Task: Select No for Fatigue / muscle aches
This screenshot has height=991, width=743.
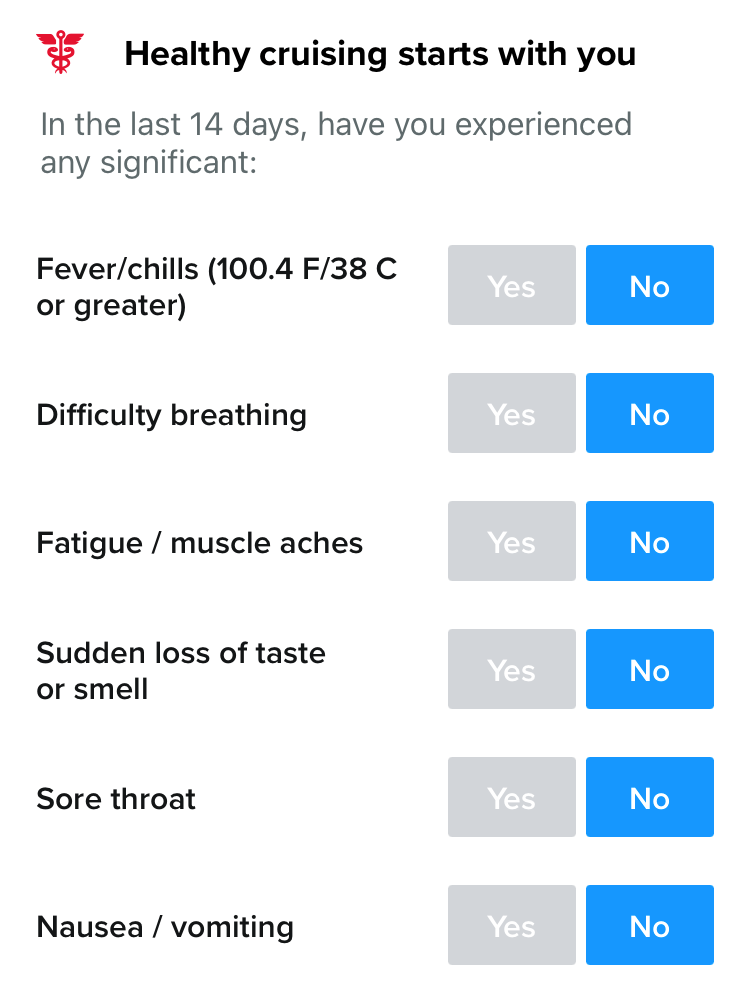Action: (649, 541)
